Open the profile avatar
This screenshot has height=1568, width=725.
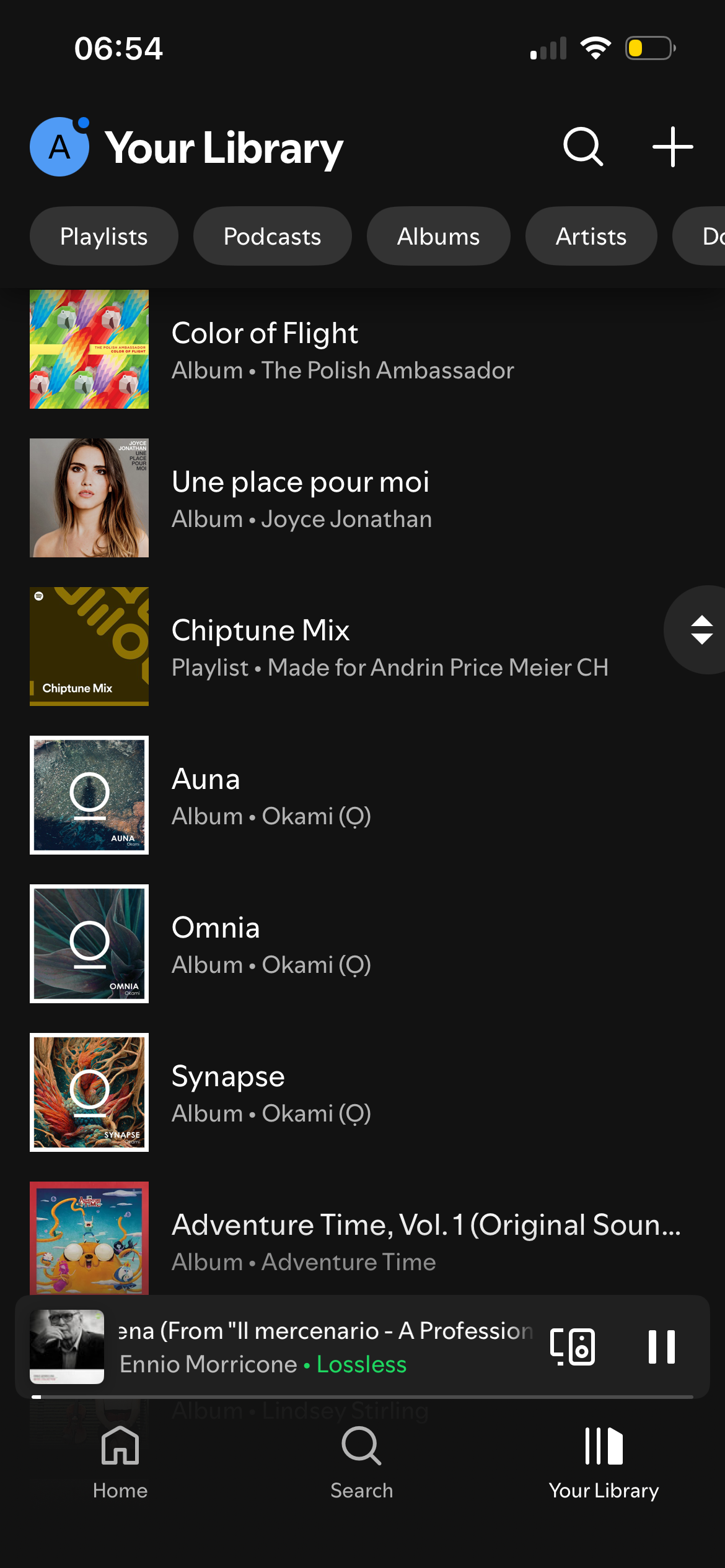pos(59,147)
